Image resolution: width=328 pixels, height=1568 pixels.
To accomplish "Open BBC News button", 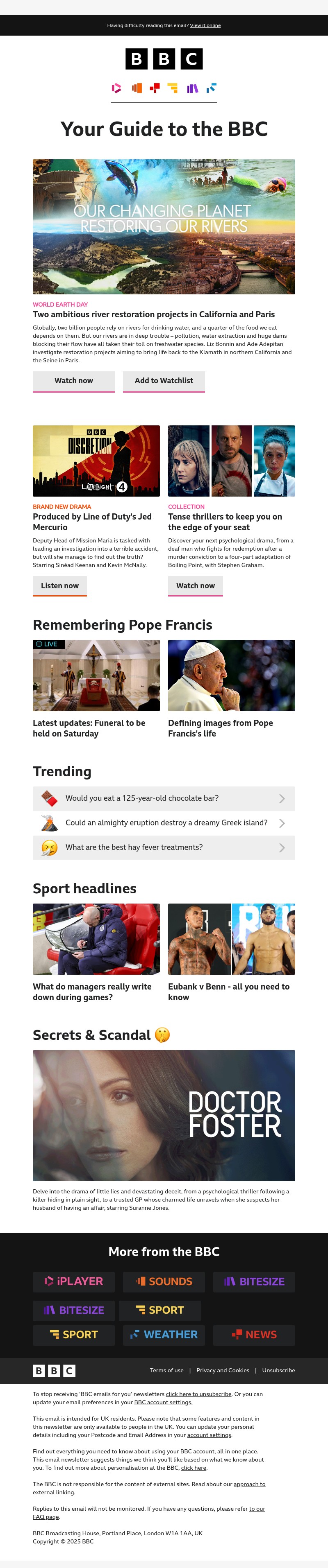I will click(x=254, y=1335).
